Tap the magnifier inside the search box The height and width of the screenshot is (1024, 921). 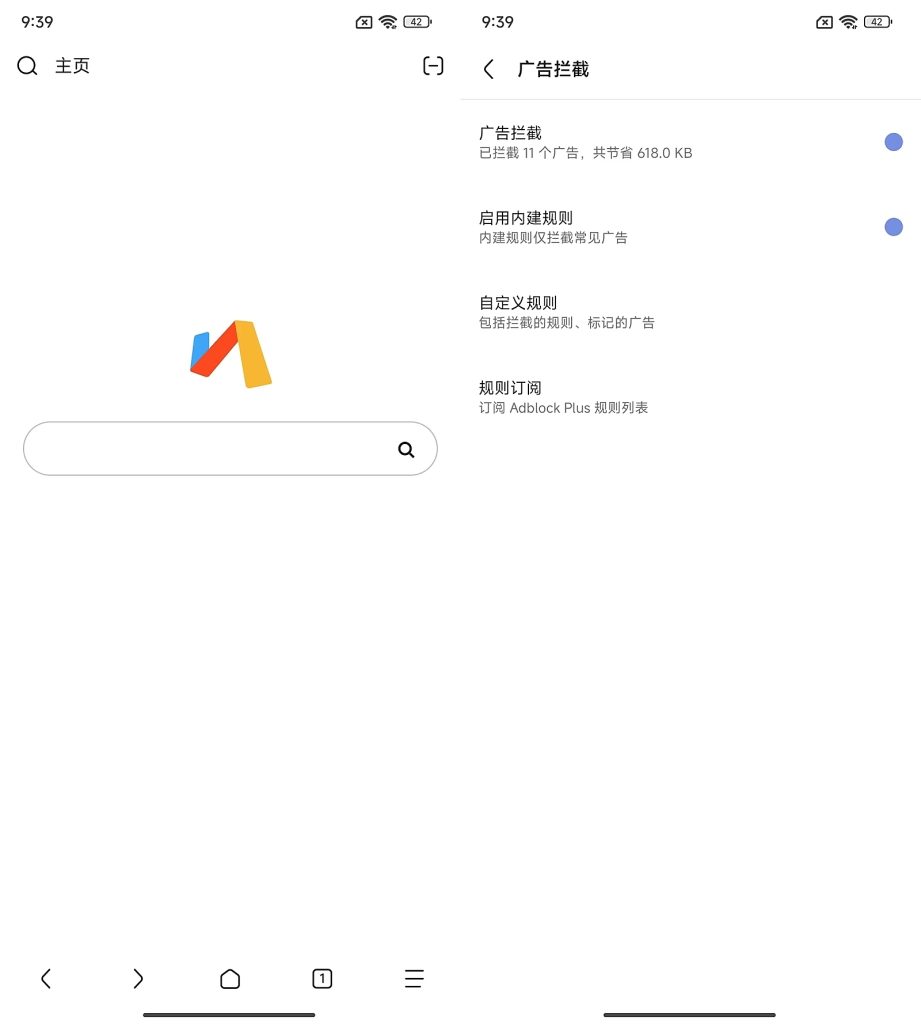(x=406, y=449)
